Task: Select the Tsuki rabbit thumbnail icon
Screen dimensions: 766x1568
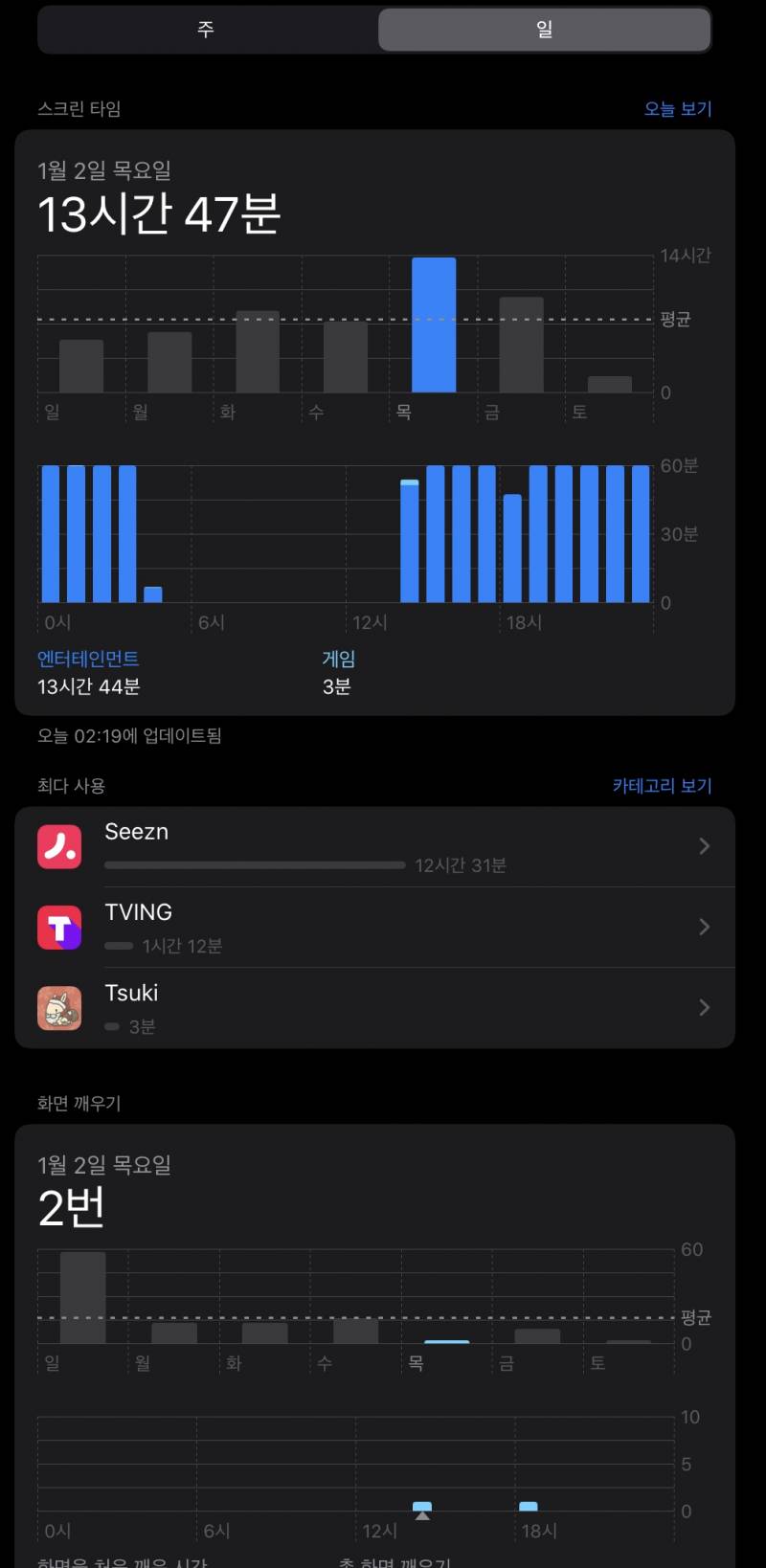Action: tap(58, 1008)
